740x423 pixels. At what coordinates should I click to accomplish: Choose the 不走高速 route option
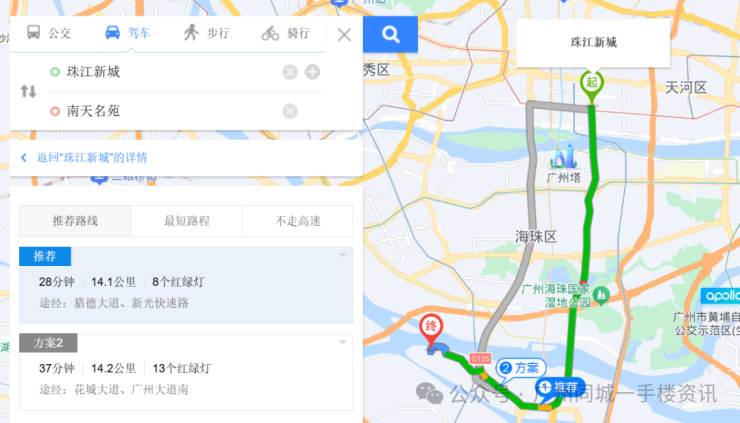pyautogui.click(x=297, y=221)
